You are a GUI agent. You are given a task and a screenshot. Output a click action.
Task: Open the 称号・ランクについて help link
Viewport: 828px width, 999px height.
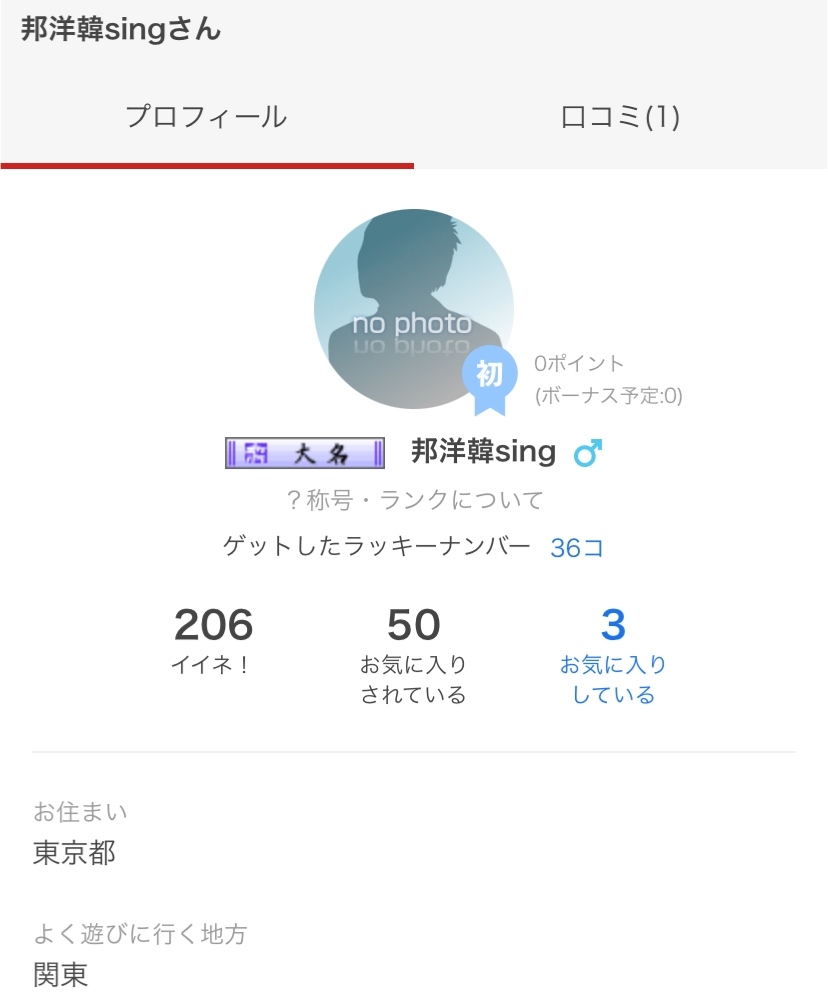415,500
